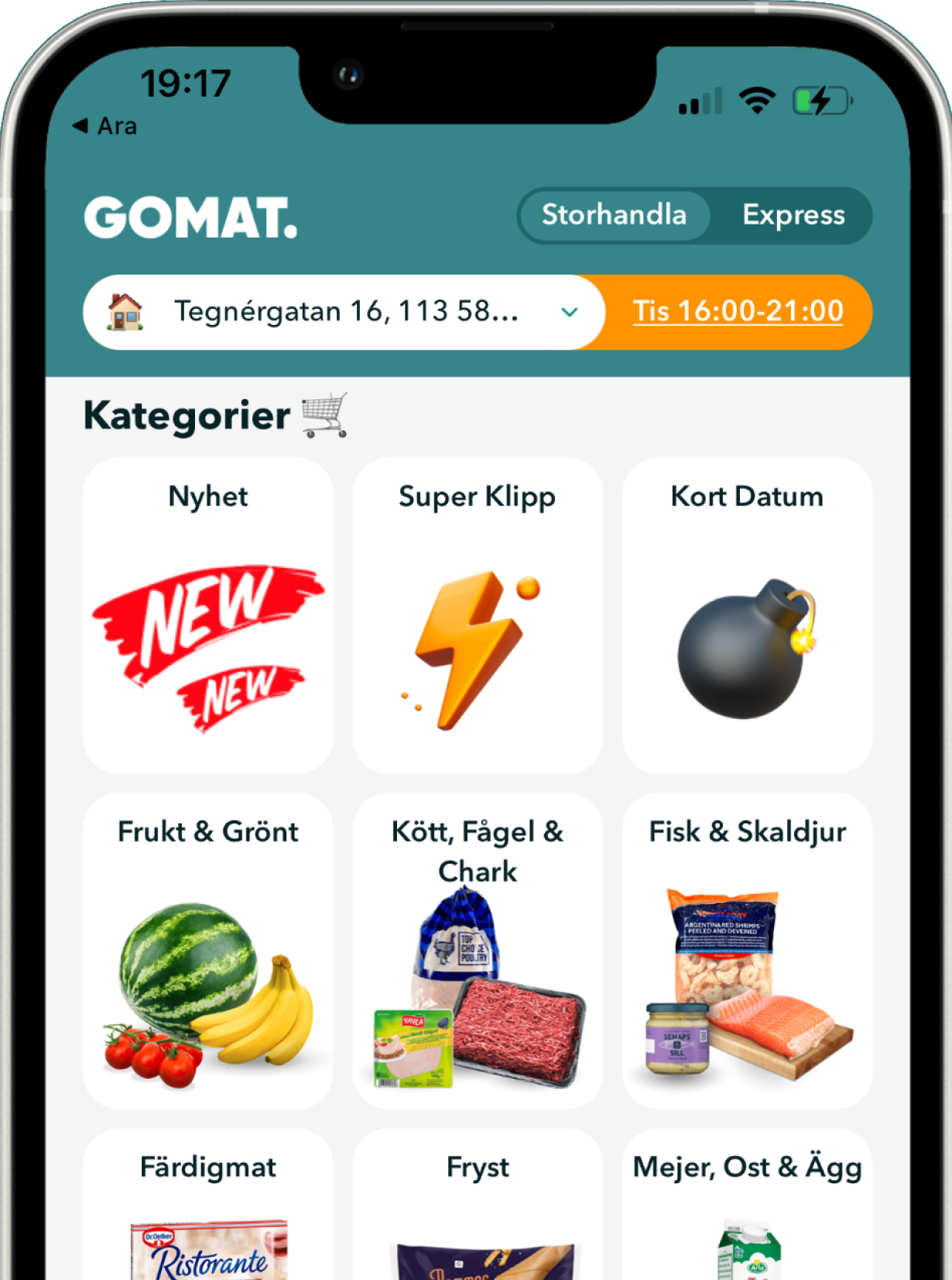
Task: Change delivery time Tis 16:00-21:00
Action: click(738, 311)
